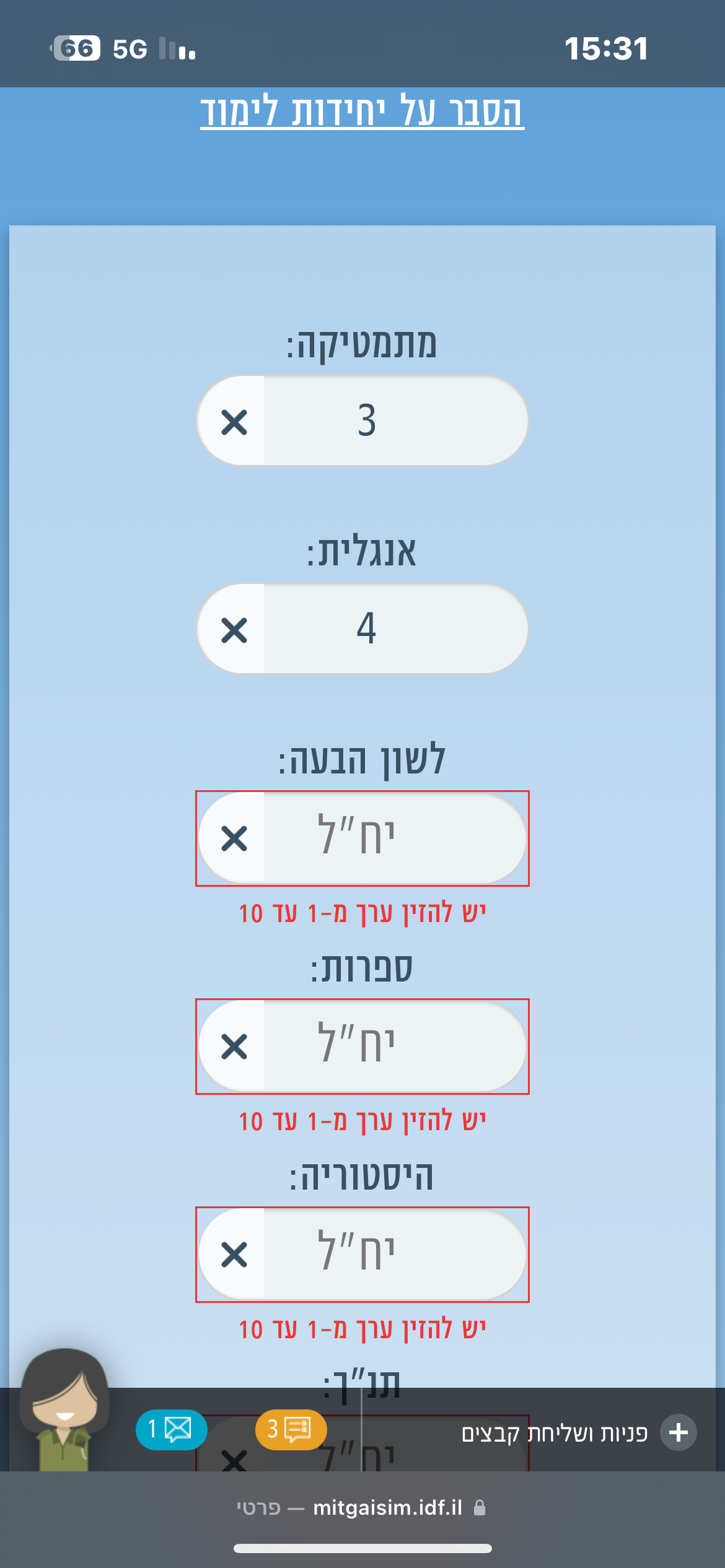Clear the לשון הבעה field
Image resolution: width=725 pixels, height=1568 pixels.
tap(234, 838)
